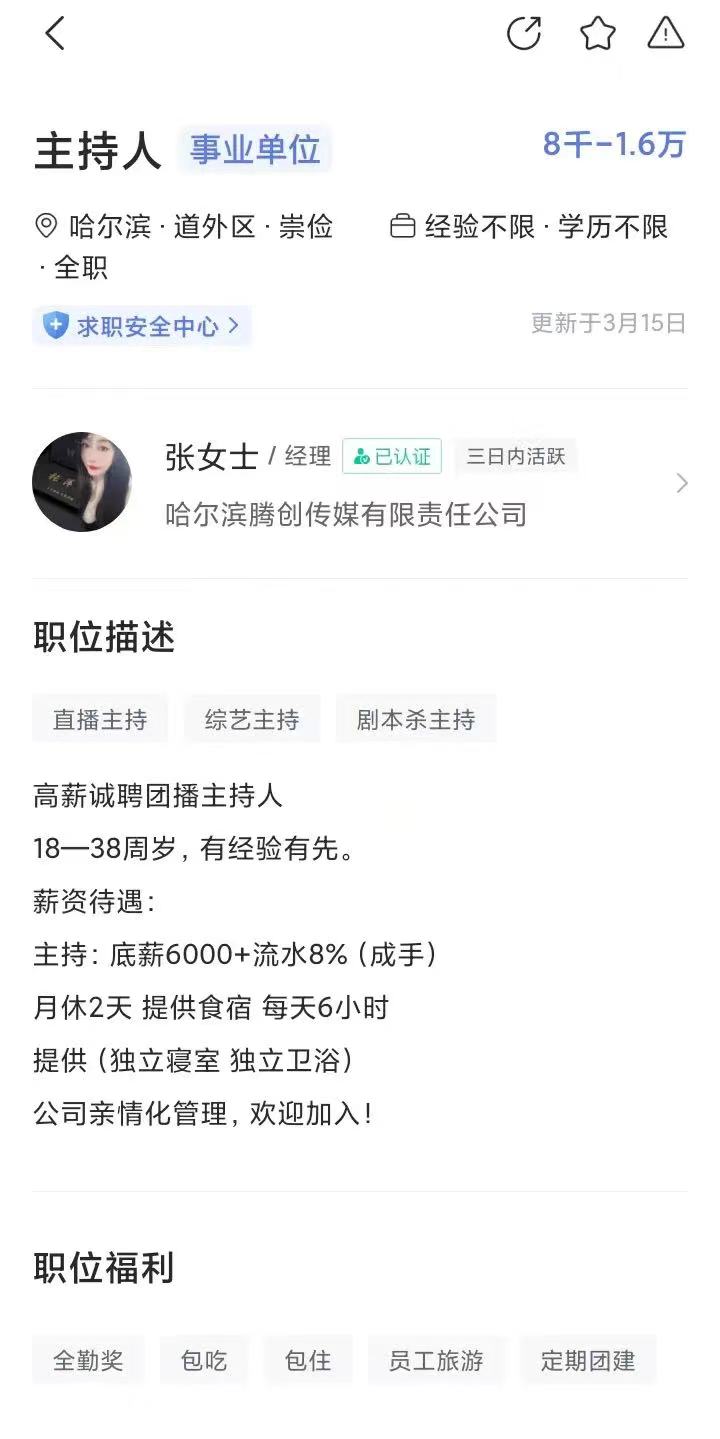Viewport: 720px width, 1439px height.
Task: Go back to previous page
Action: 55,34
